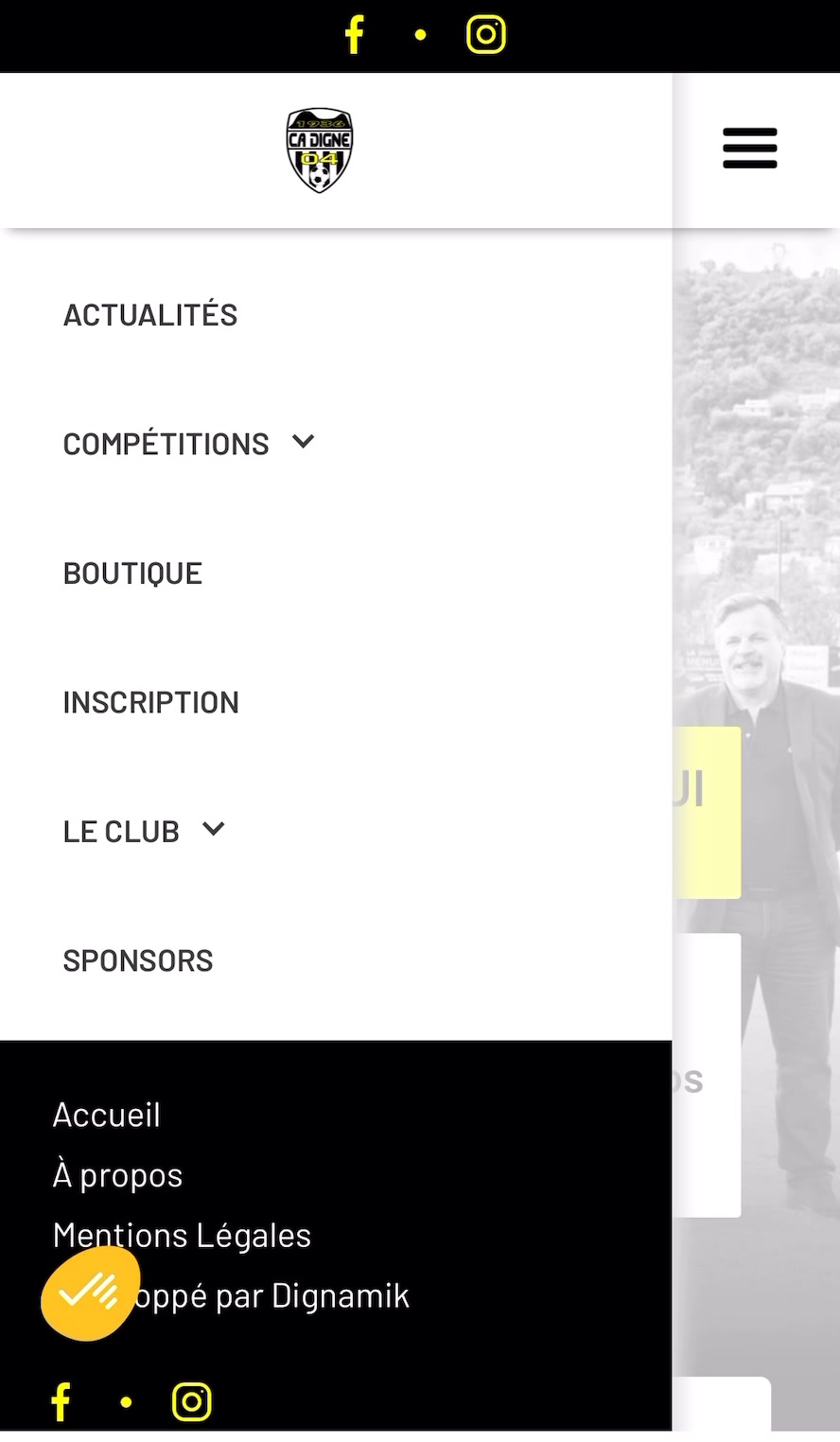Go to the Boutique page
Image resolution: width=840 pixels, height=1442 pixels.
132,573
